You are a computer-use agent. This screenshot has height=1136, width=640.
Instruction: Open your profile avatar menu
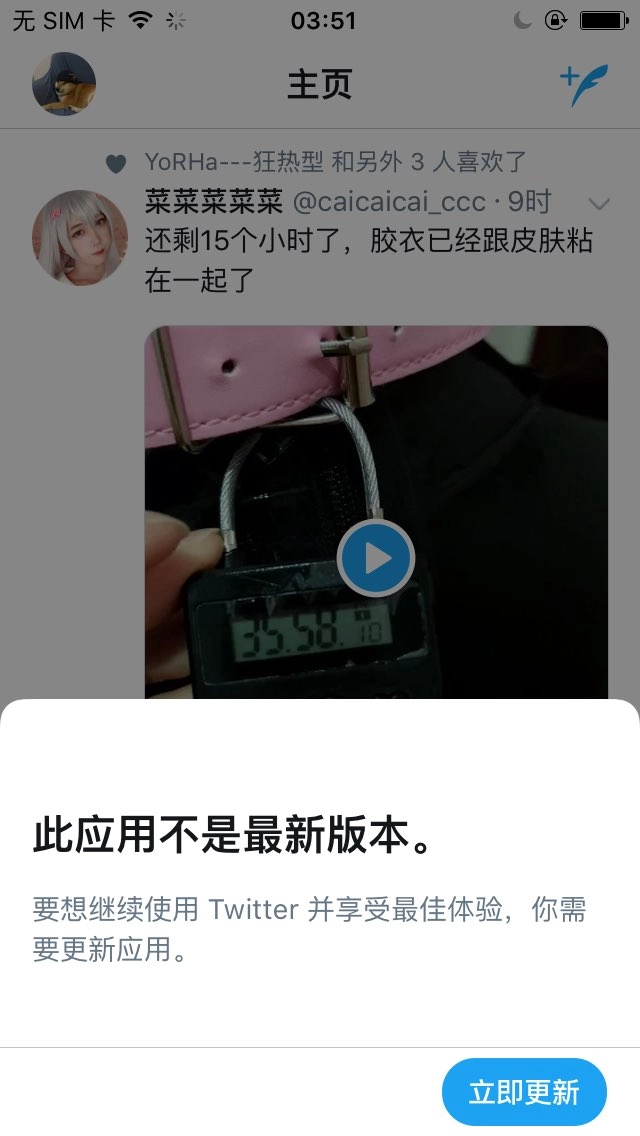tap(64, 84)
